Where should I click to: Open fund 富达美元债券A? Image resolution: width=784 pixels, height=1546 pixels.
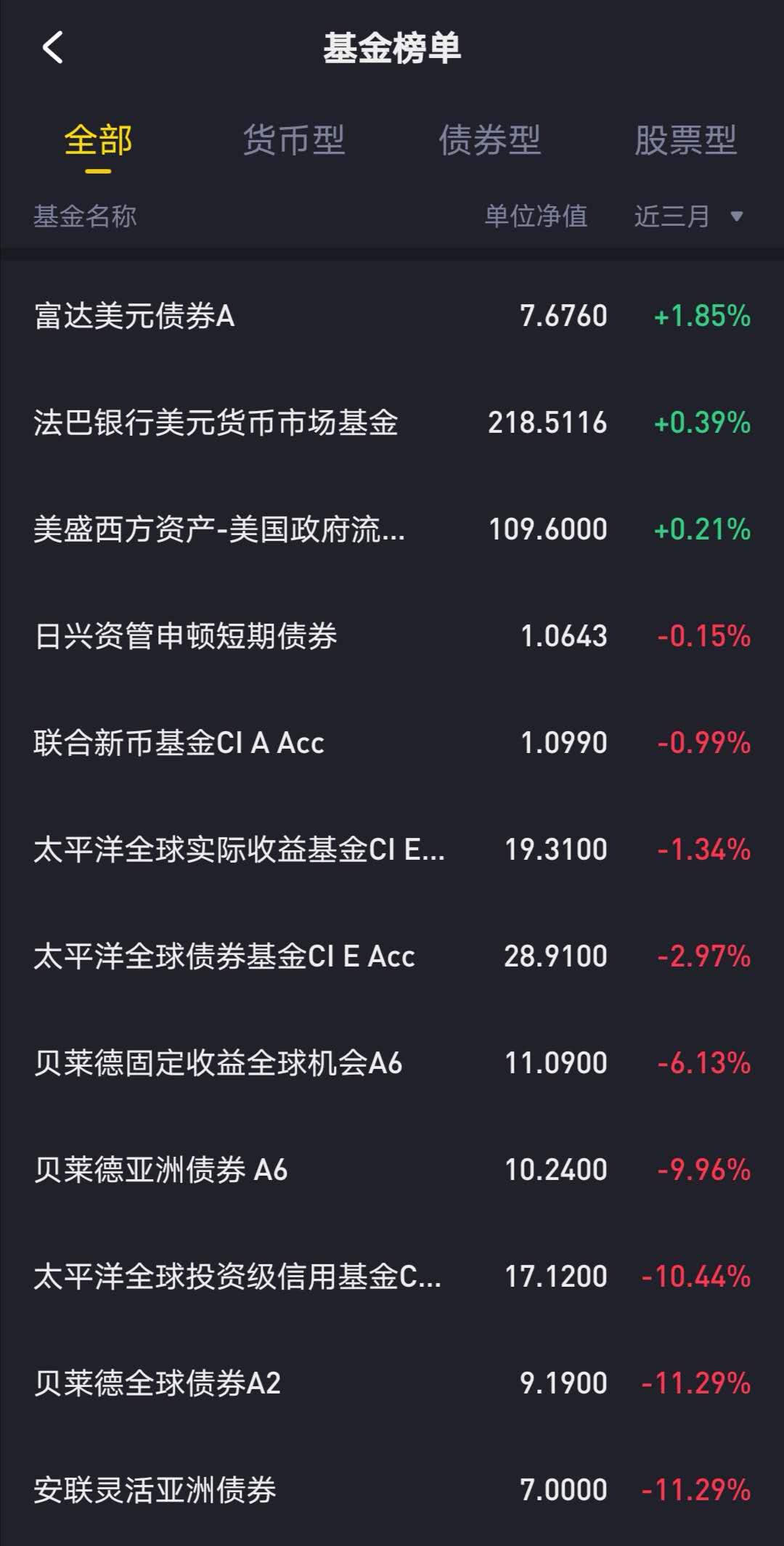392,316
